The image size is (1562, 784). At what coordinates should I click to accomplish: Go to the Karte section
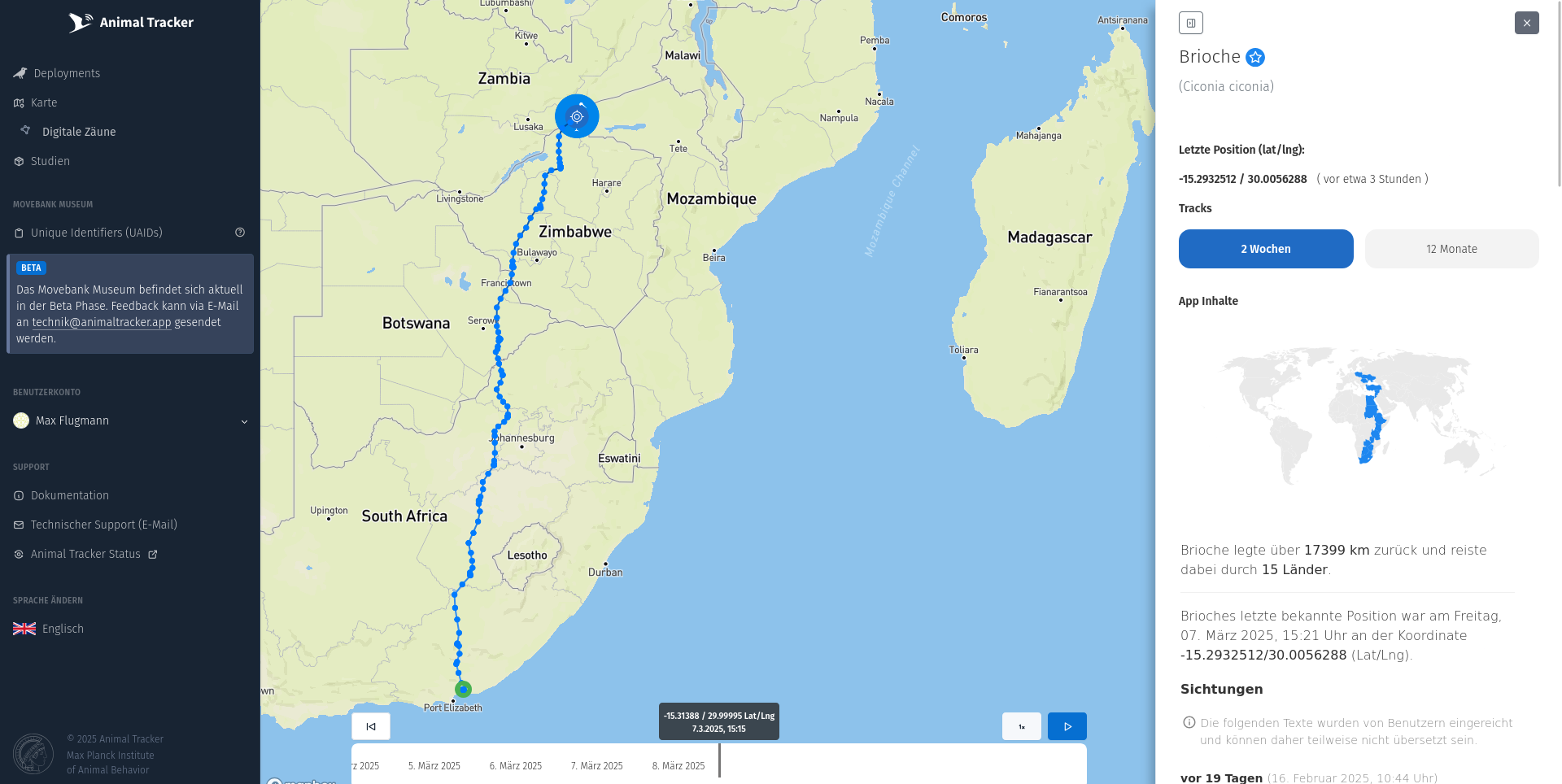44,102
